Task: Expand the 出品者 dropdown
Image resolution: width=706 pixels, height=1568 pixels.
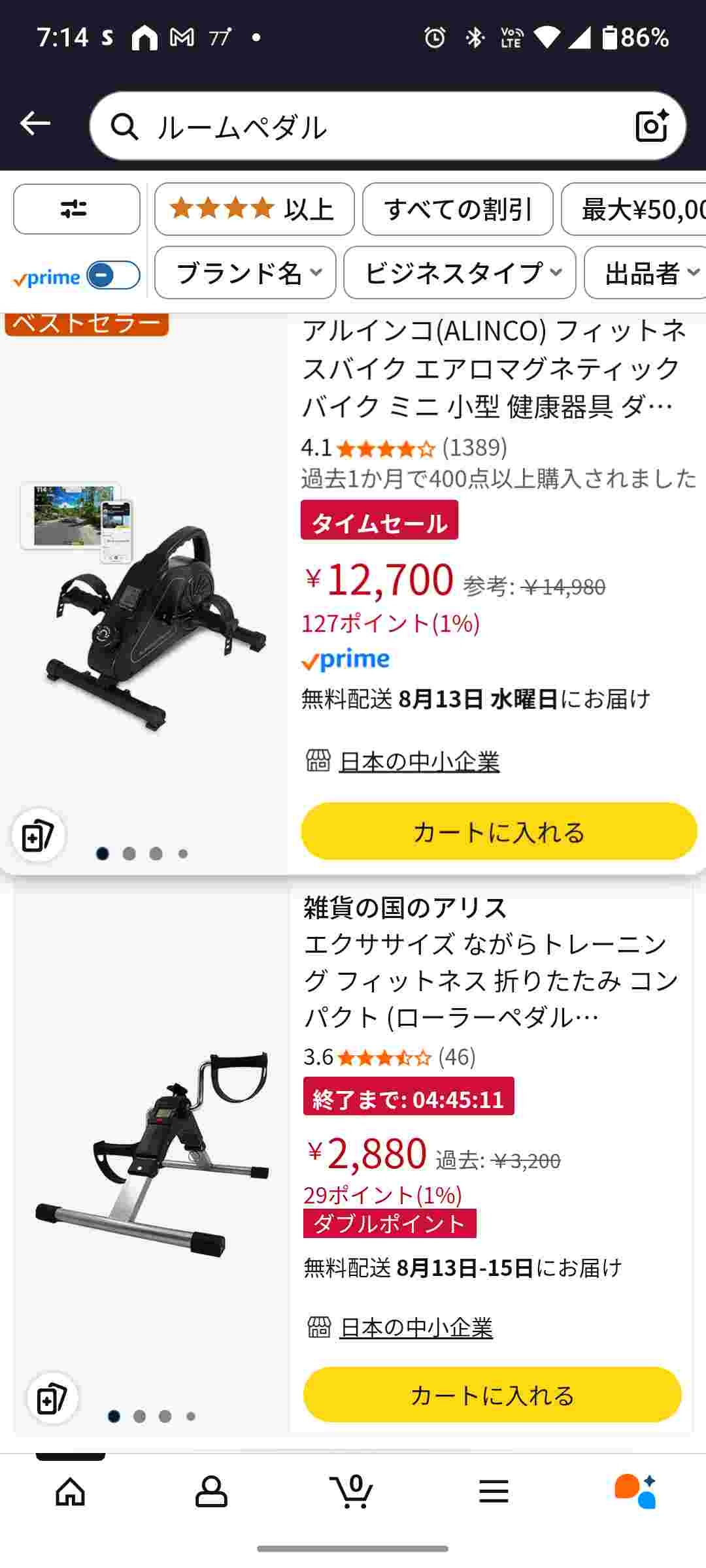Action: point(646,272)
